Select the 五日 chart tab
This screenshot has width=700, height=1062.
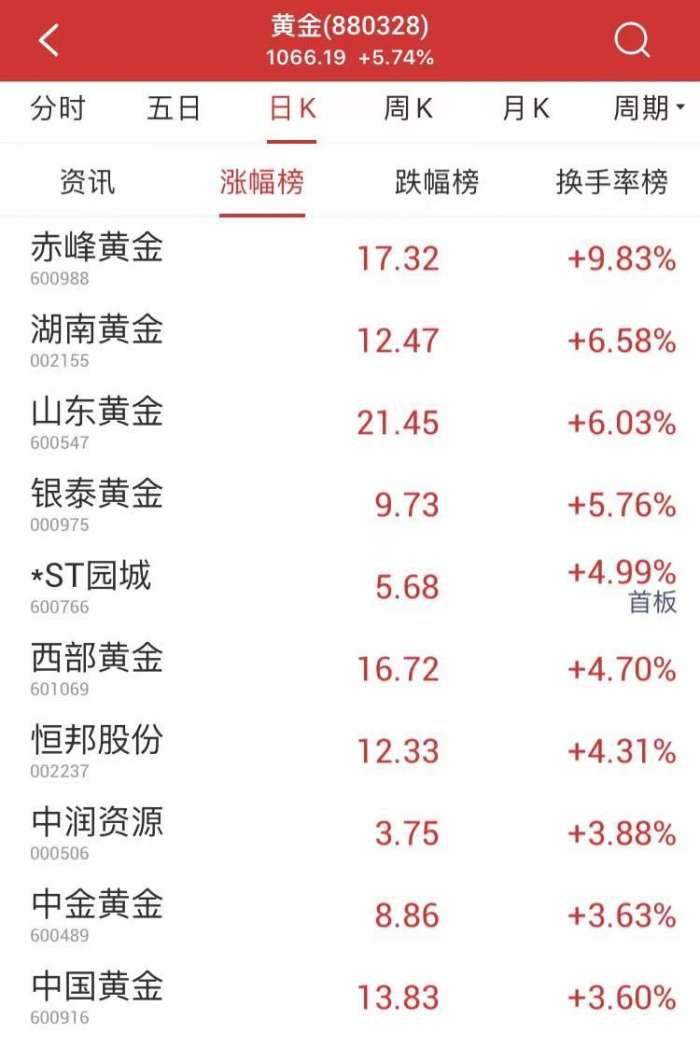174,108
